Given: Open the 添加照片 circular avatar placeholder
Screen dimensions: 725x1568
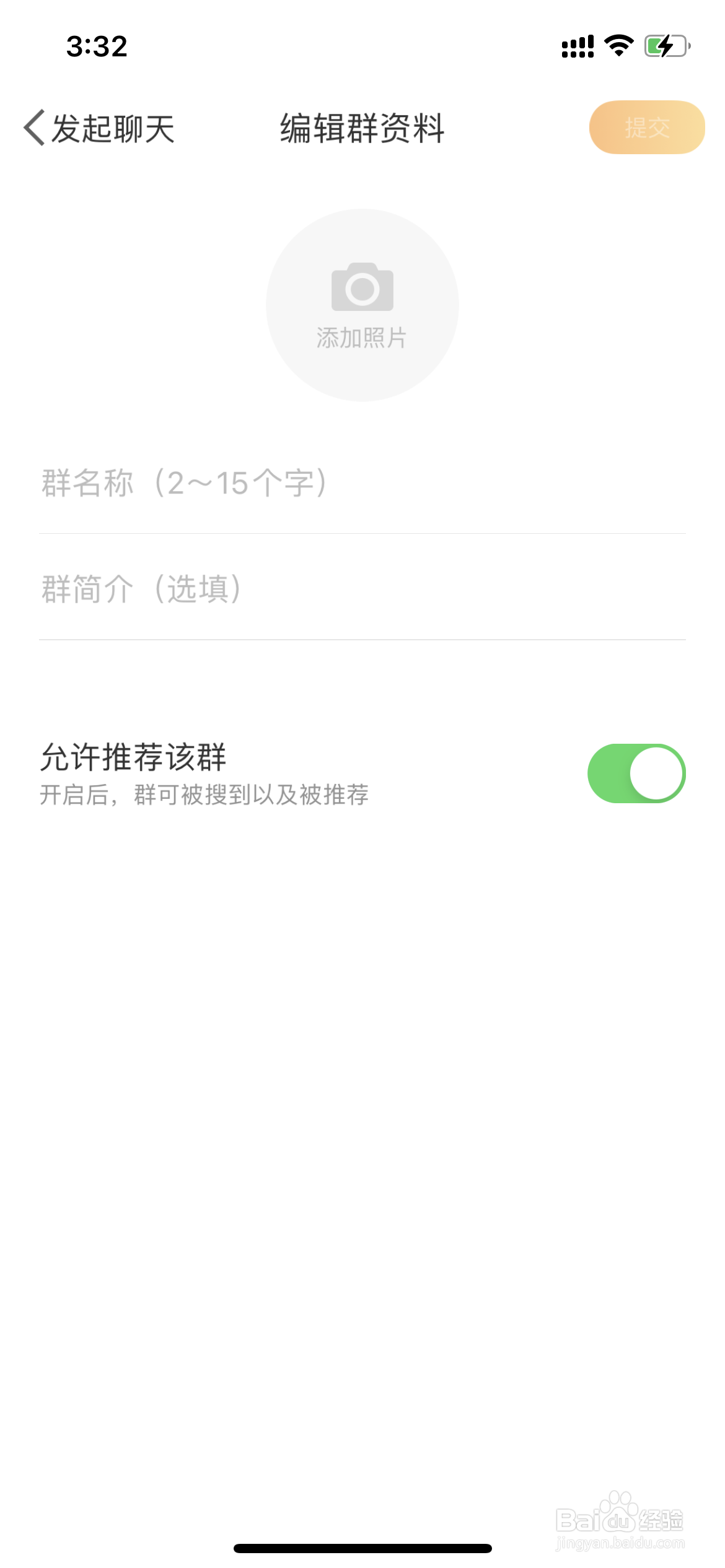Looking at the screenshot, I should tap(362, 305).
